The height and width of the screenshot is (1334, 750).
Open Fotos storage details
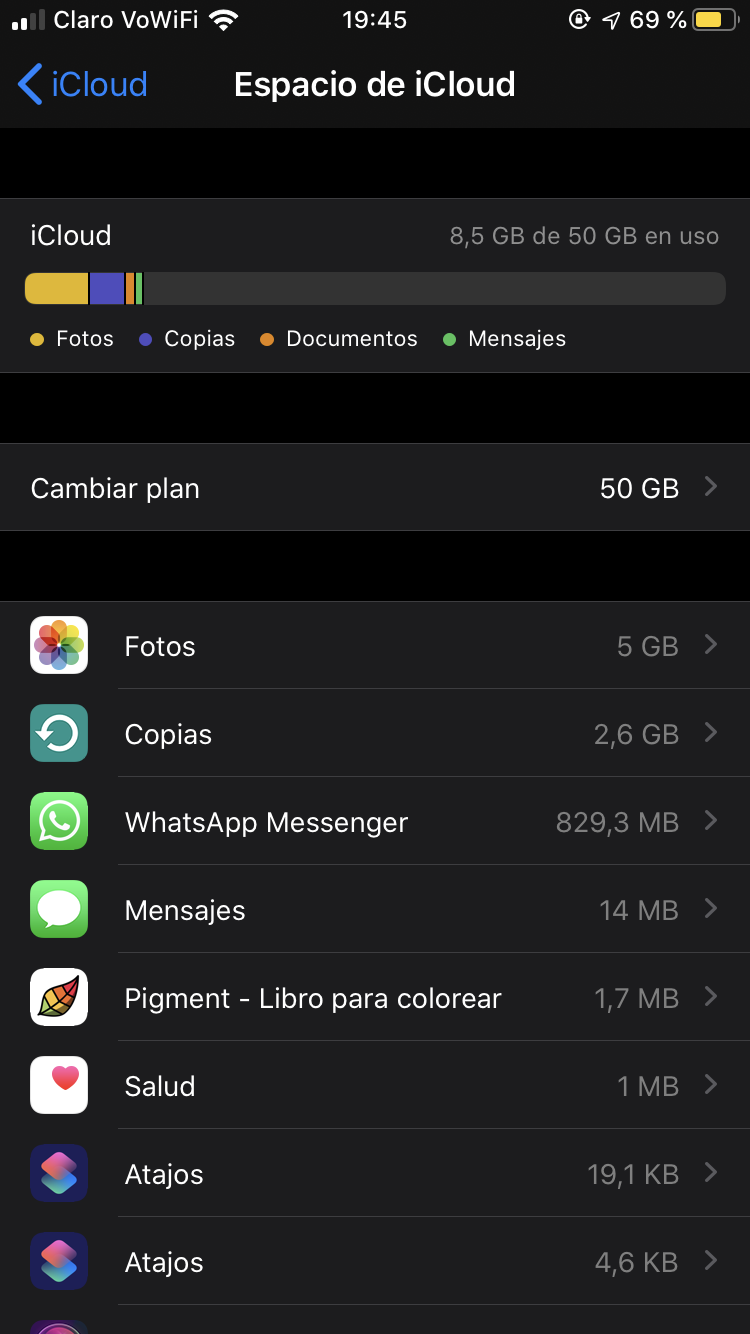[375, 646]
